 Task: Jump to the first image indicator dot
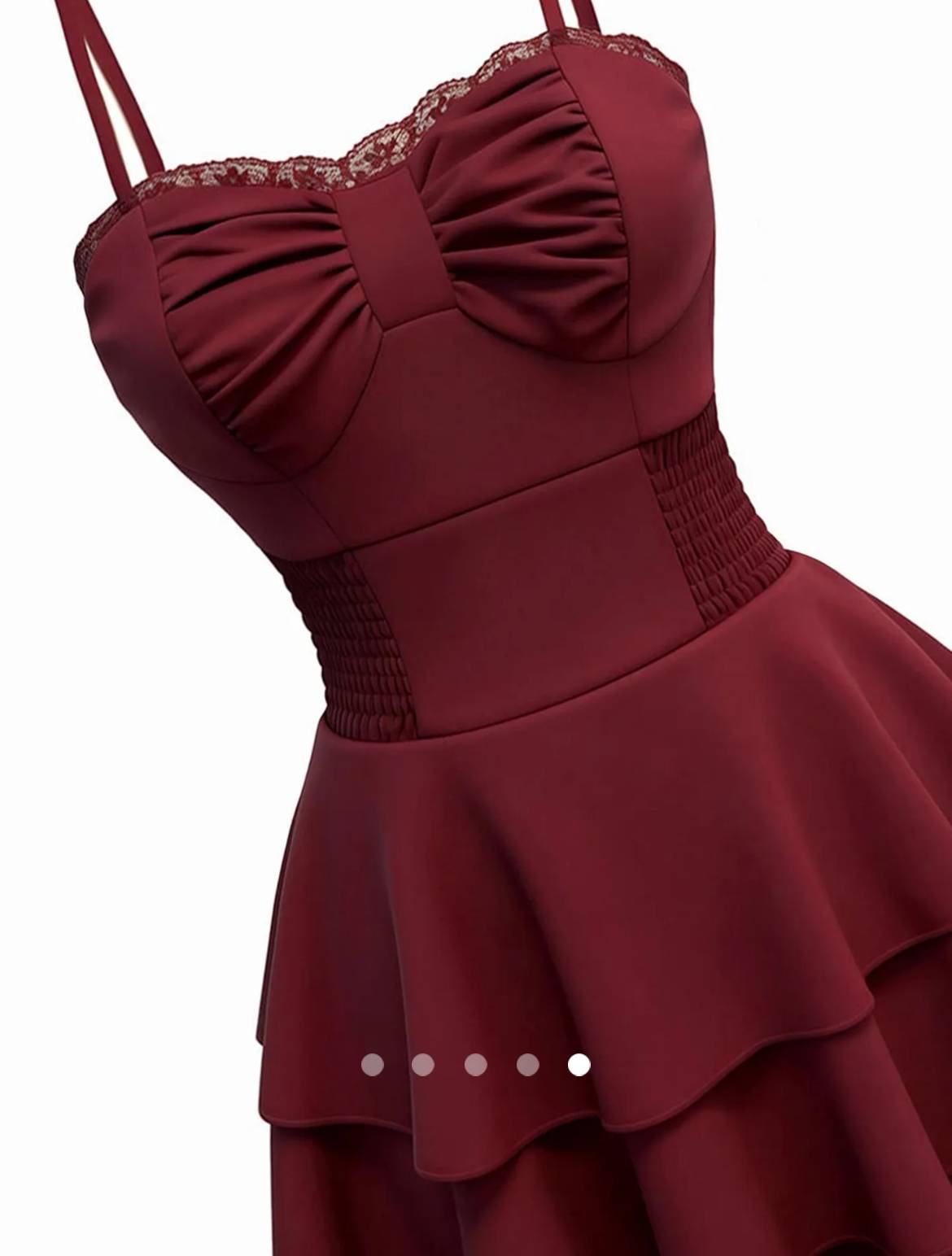pos(373,1064)
